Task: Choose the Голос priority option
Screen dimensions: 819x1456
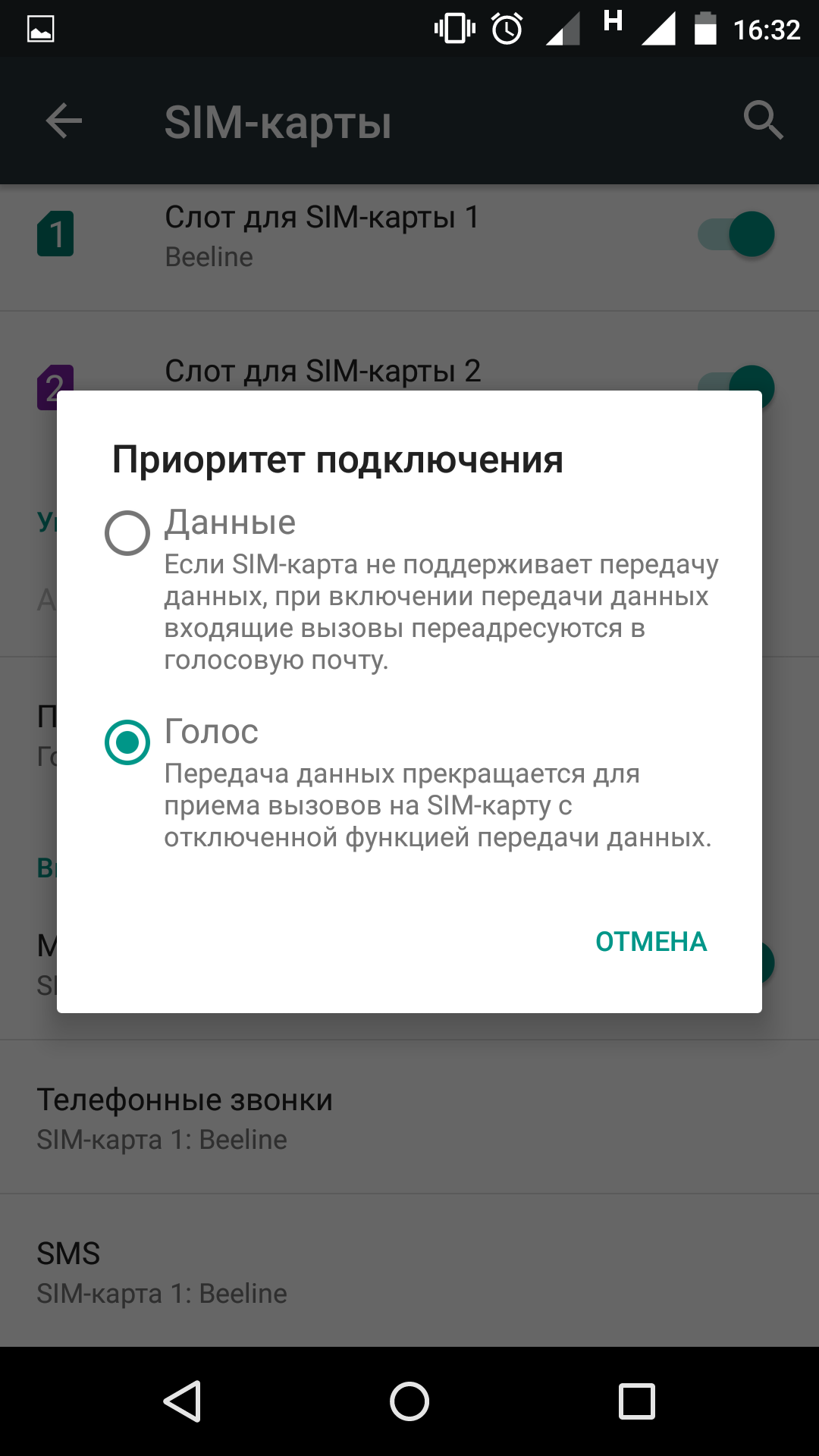Action: (127, 742)
